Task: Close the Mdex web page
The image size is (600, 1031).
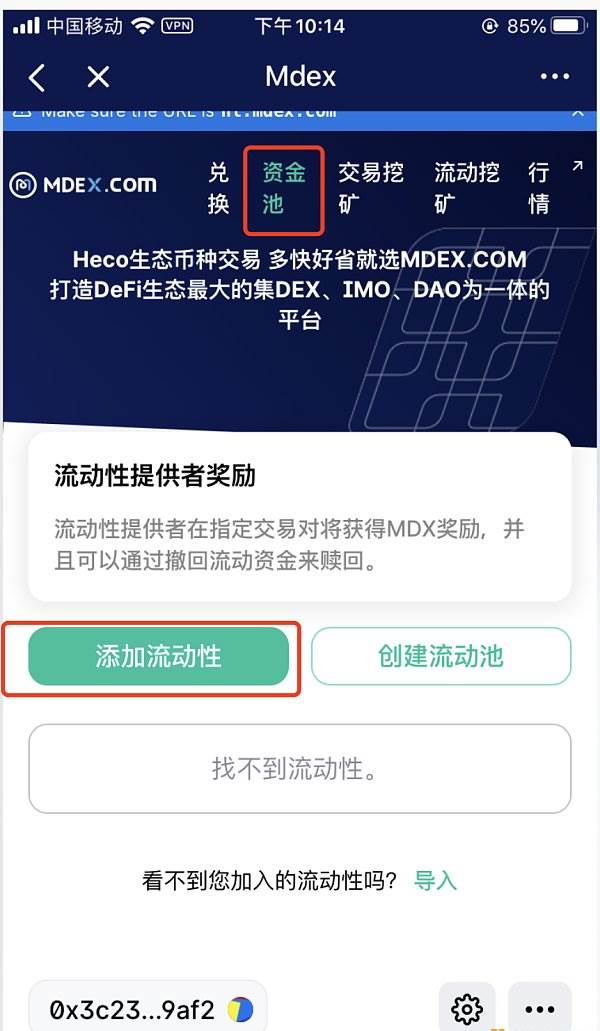Action: (98, 77)
